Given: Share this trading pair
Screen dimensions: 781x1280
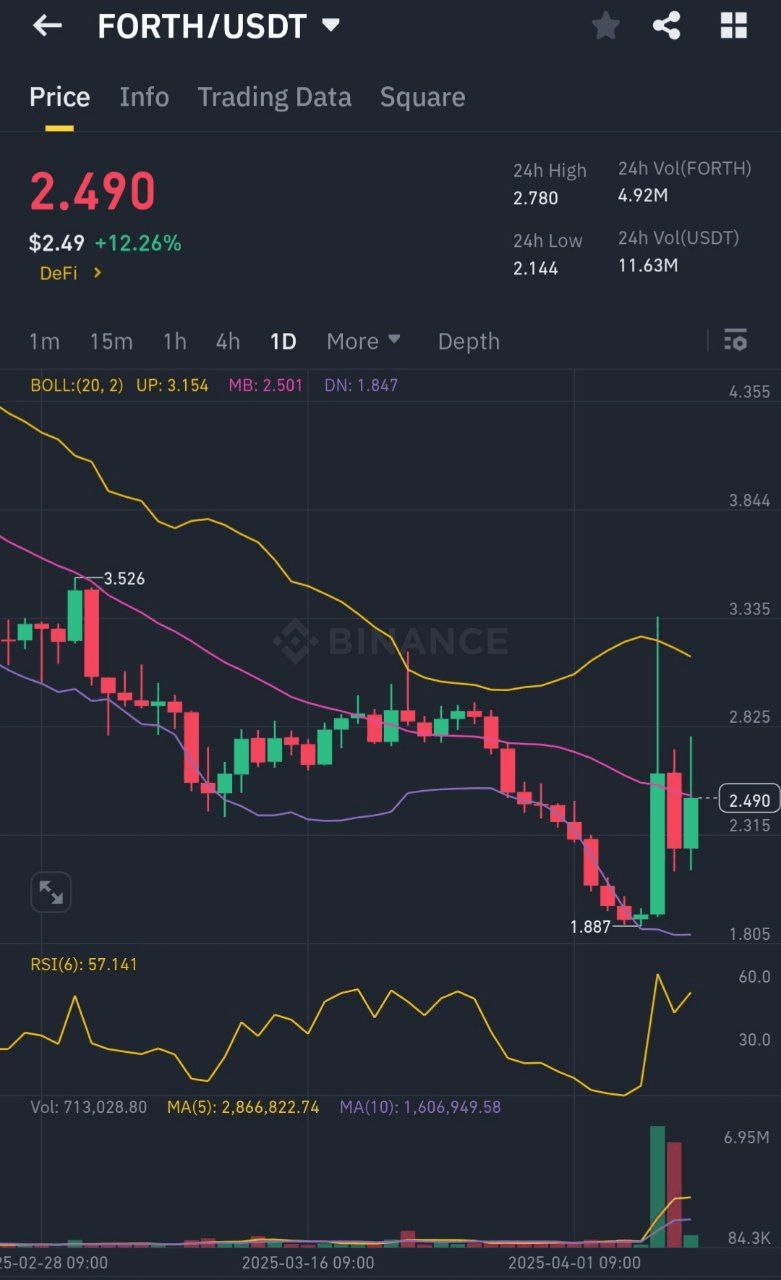Looking at the screenshot, I should pos(667,26).
